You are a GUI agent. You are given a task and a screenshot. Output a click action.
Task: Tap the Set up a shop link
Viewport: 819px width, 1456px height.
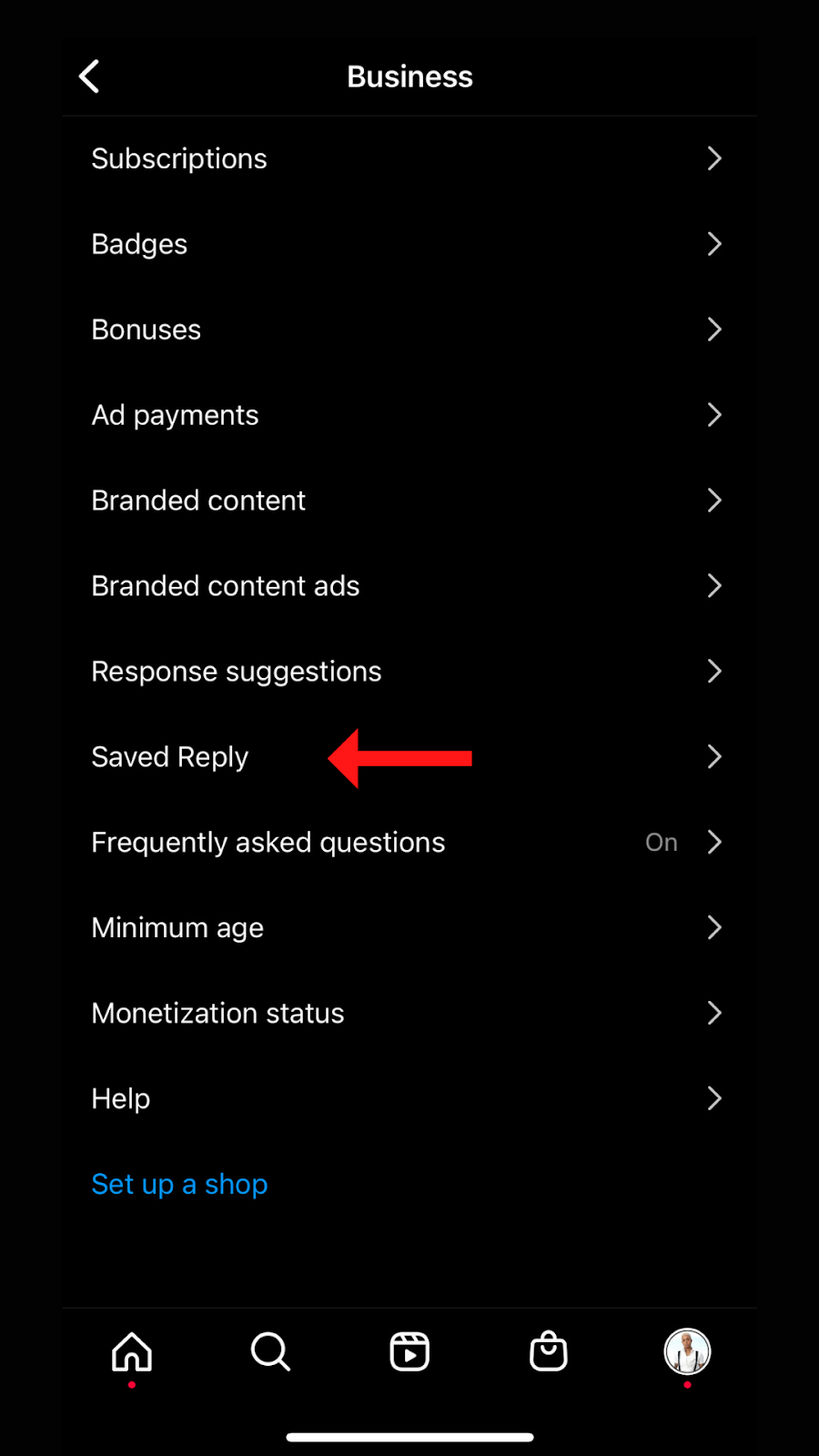click(179, 1184)
